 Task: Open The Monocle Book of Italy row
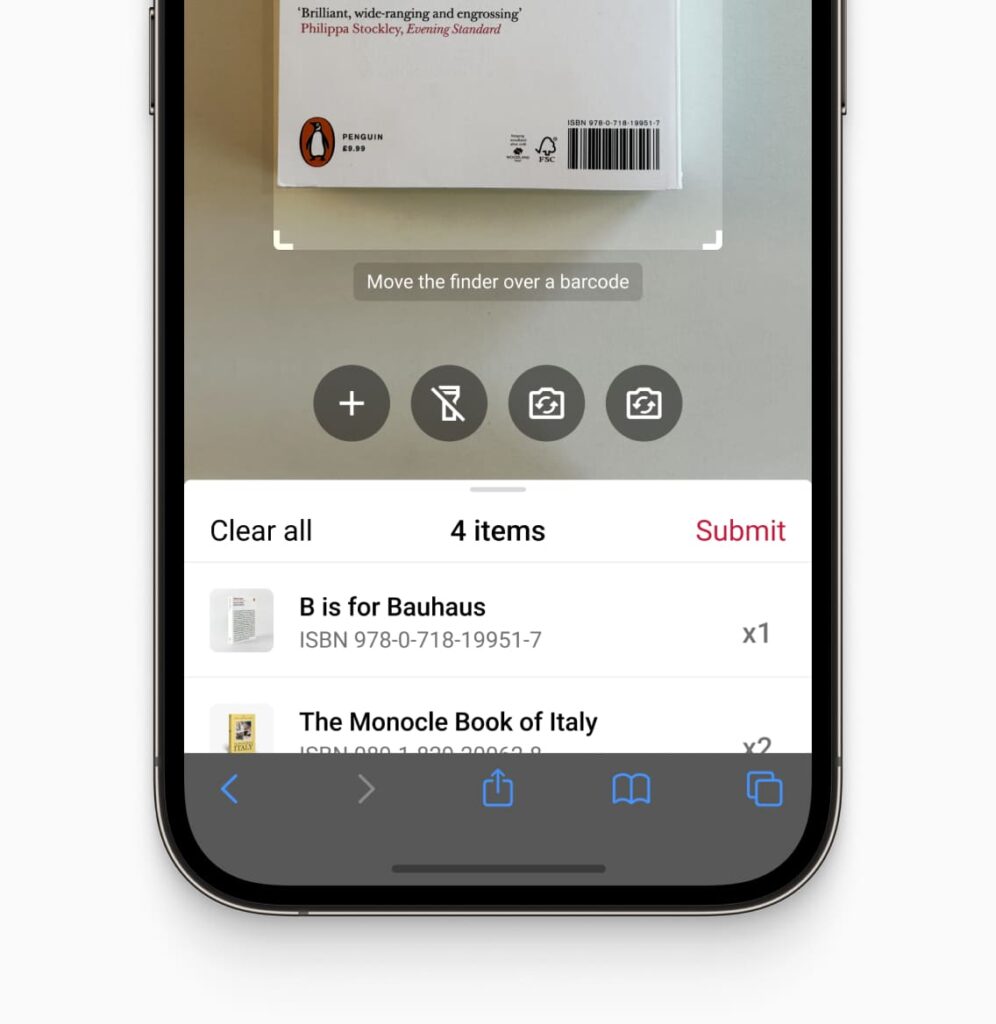[x=497, y=724]
